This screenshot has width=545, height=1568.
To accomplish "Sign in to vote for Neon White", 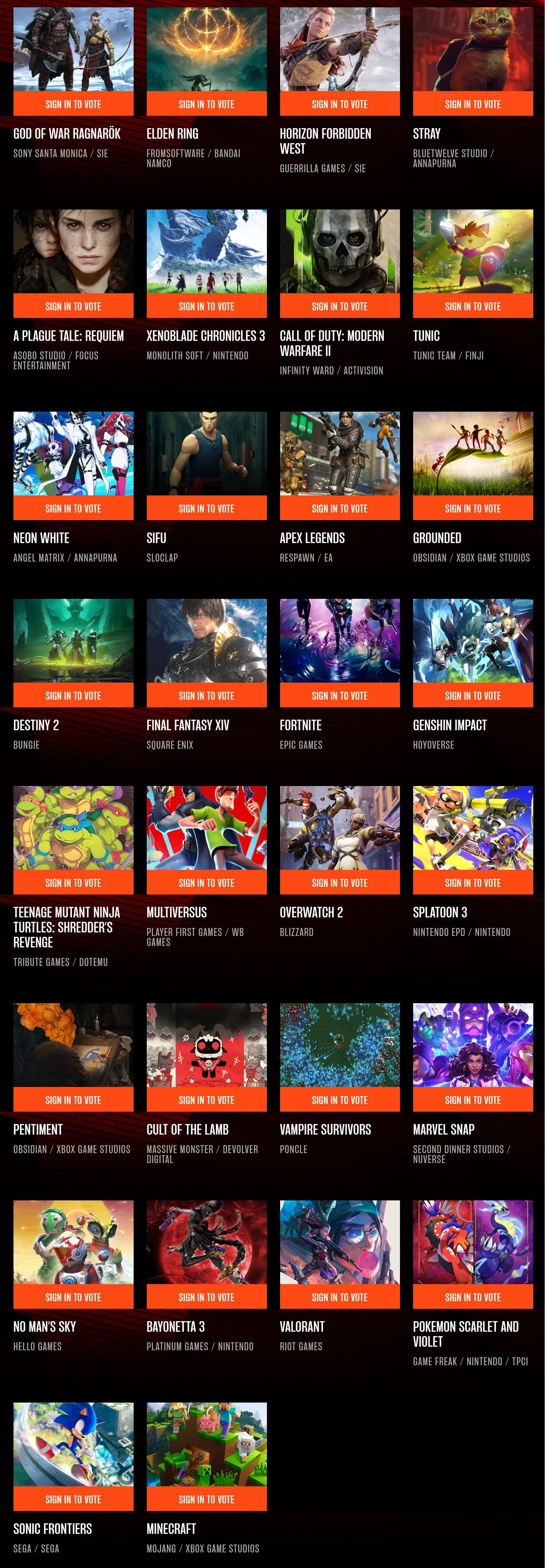I will (x=73, y=508).
